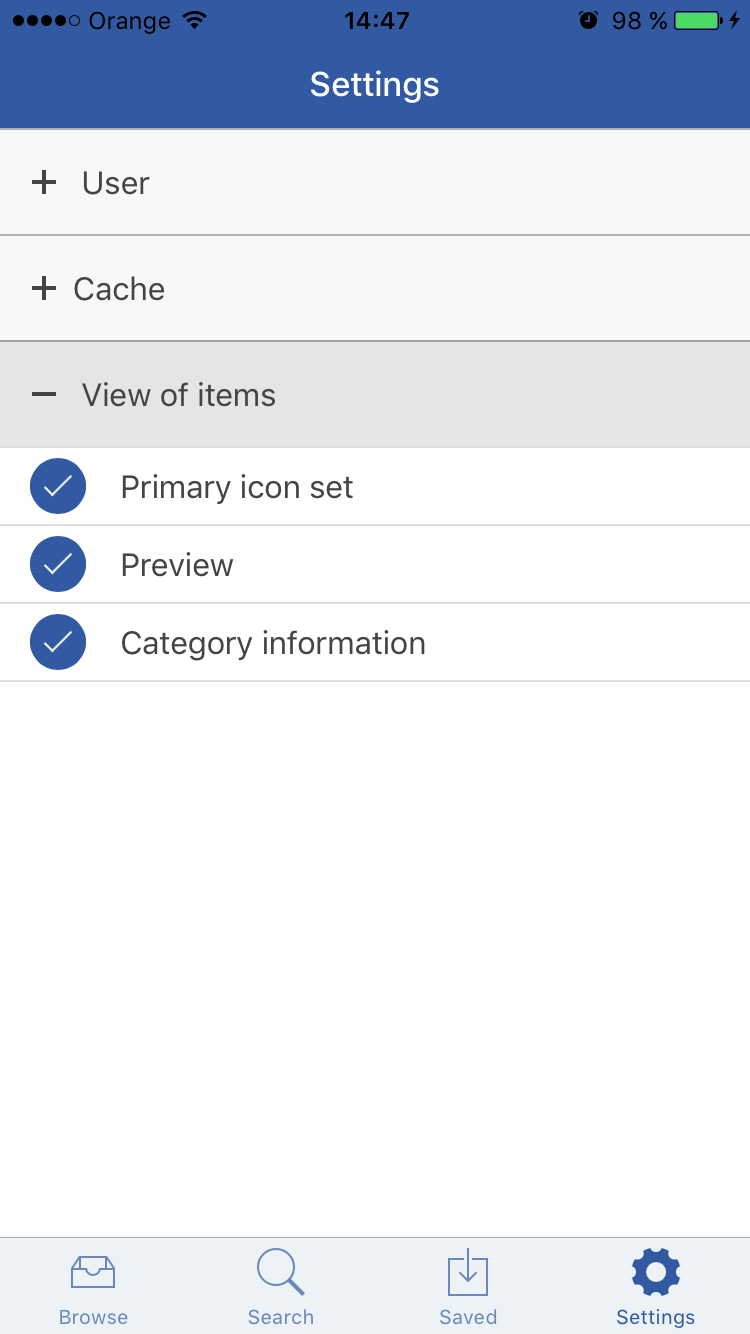Disable the Preview option

(58, 565)
